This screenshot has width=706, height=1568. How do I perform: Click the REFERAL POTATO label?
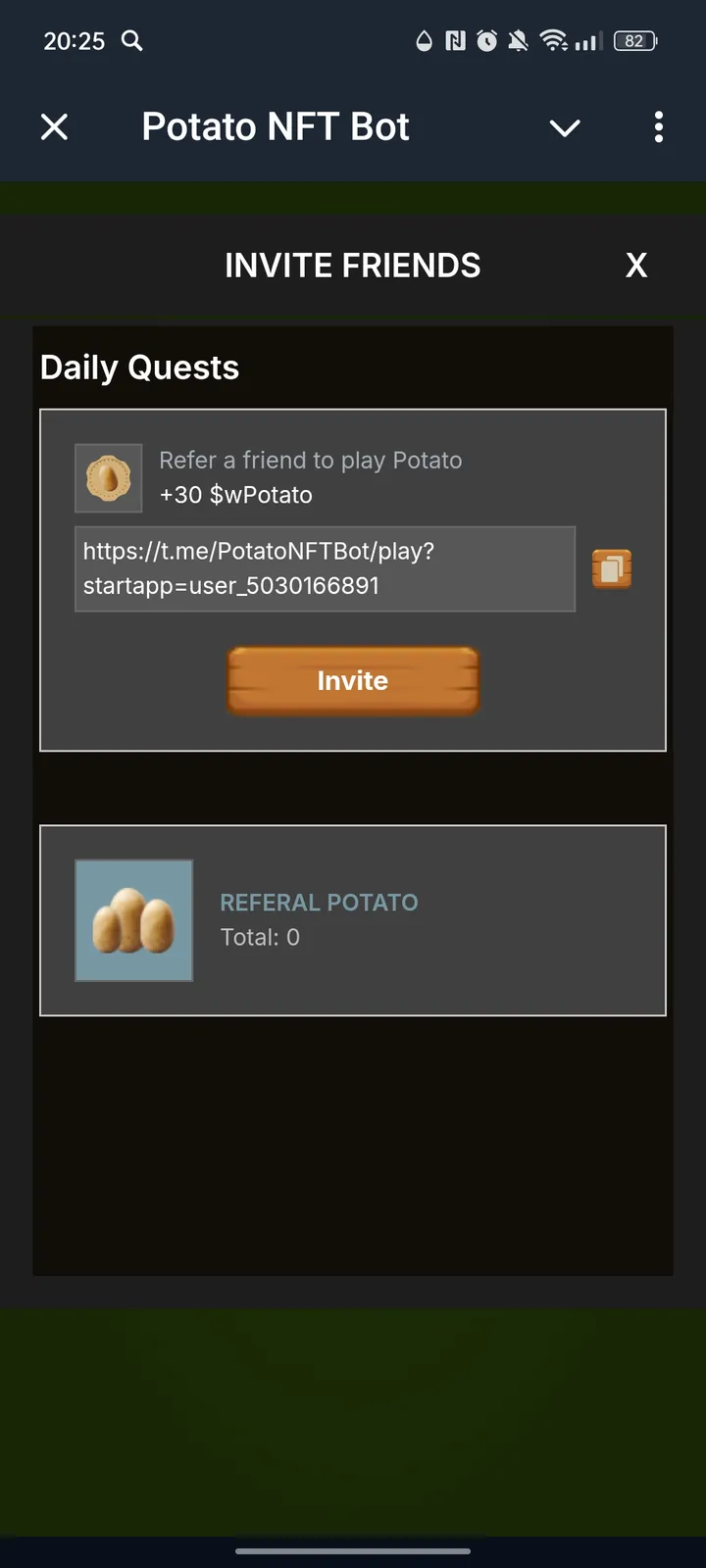(319, 902)
